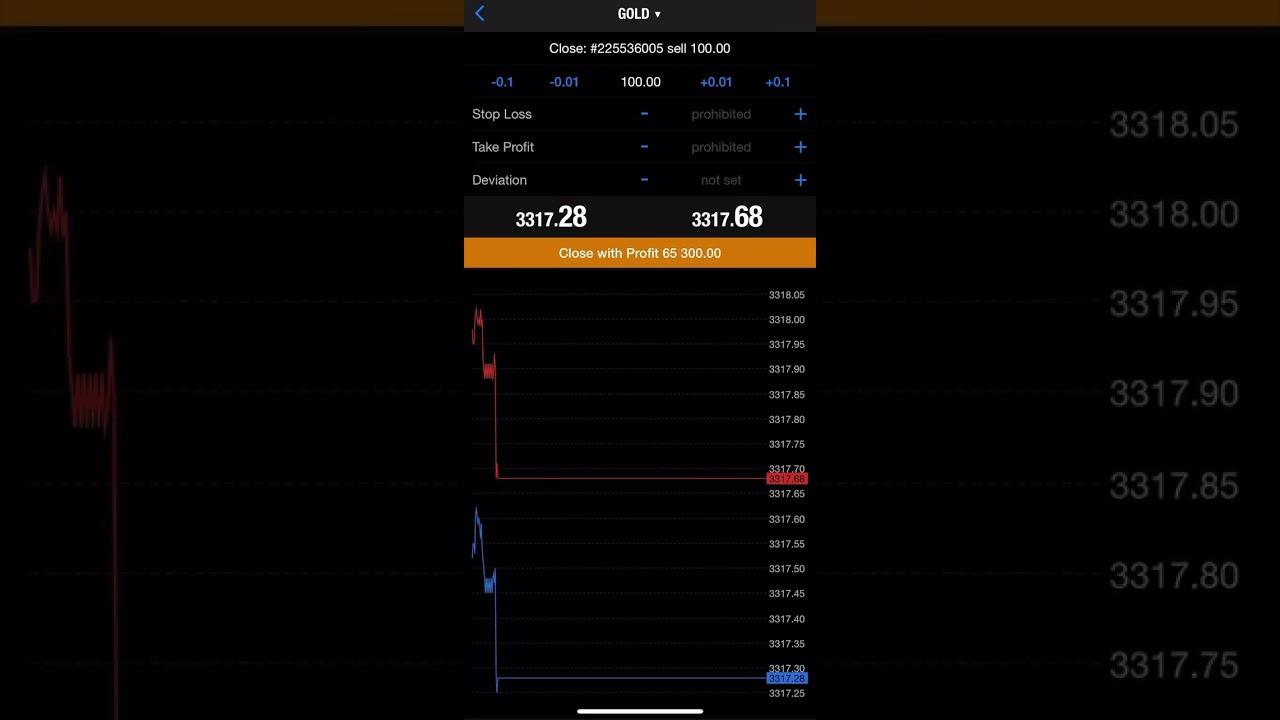Edit the Deviation 'not set' field
Image resolution: width=1280 pixels, height=720 pixels.
(721, 180)
